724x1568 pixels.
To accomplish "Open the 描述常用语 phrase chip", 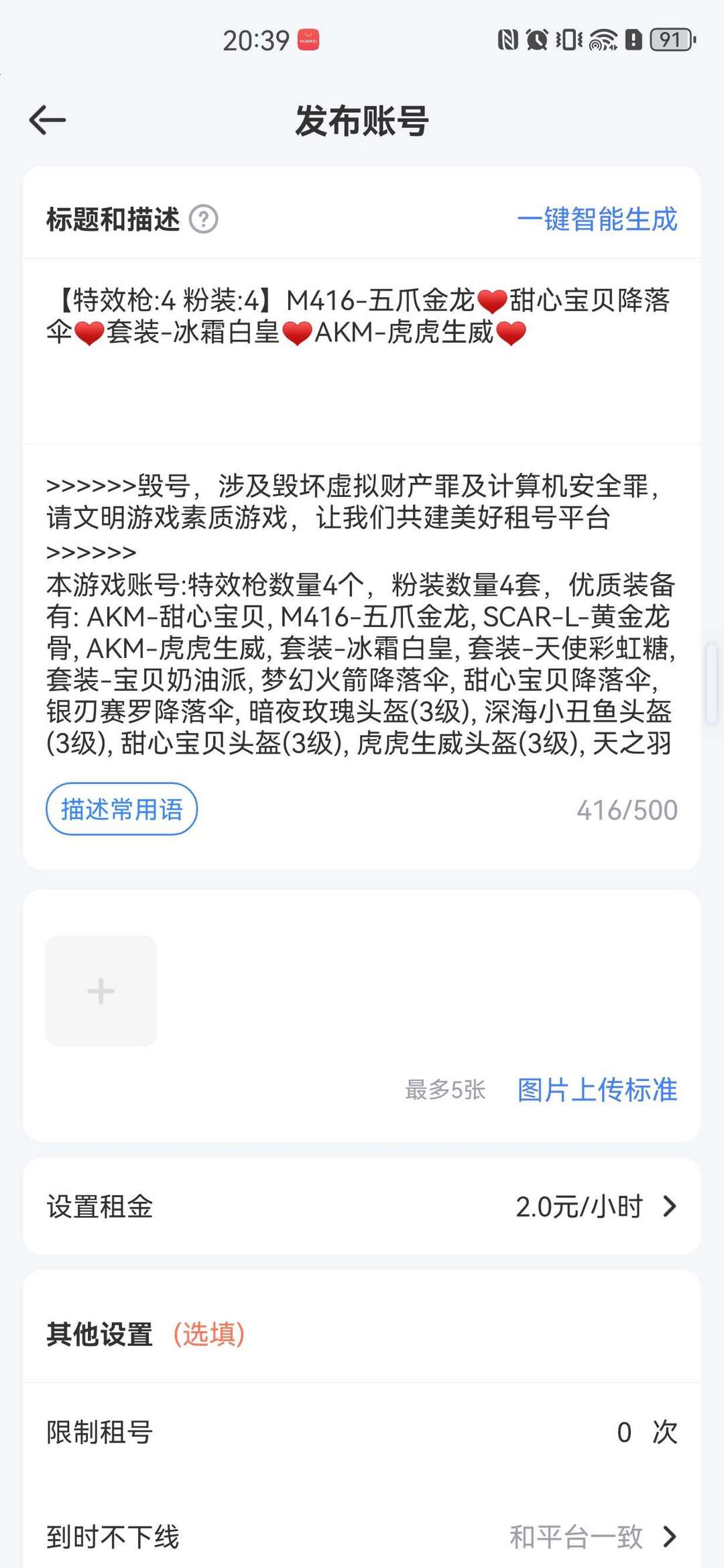I will click(x=121, y=809).
